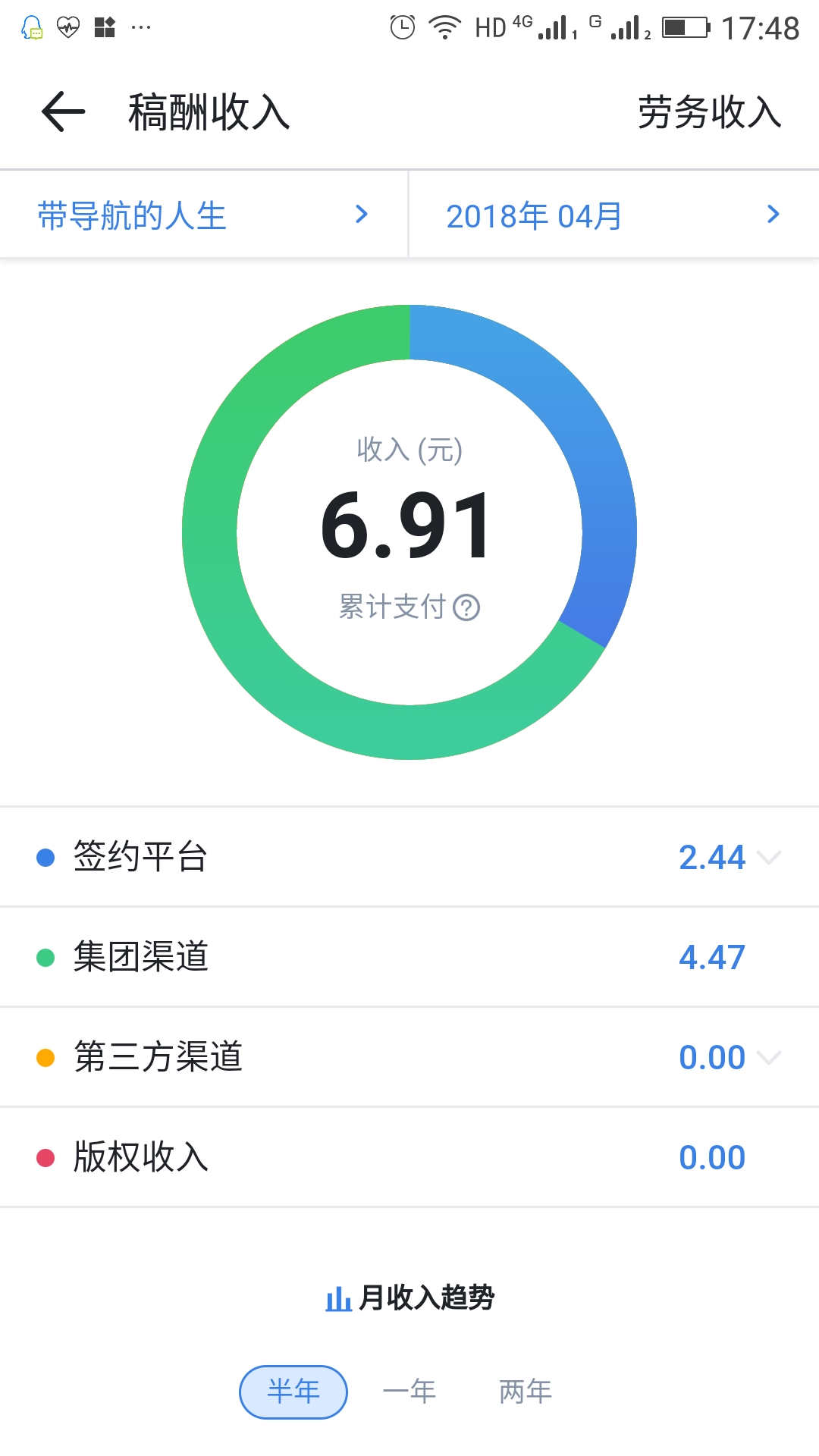The image size is (819, 1456).
Task: Switch the trend range to 两年
Action: pos(526,1392)
